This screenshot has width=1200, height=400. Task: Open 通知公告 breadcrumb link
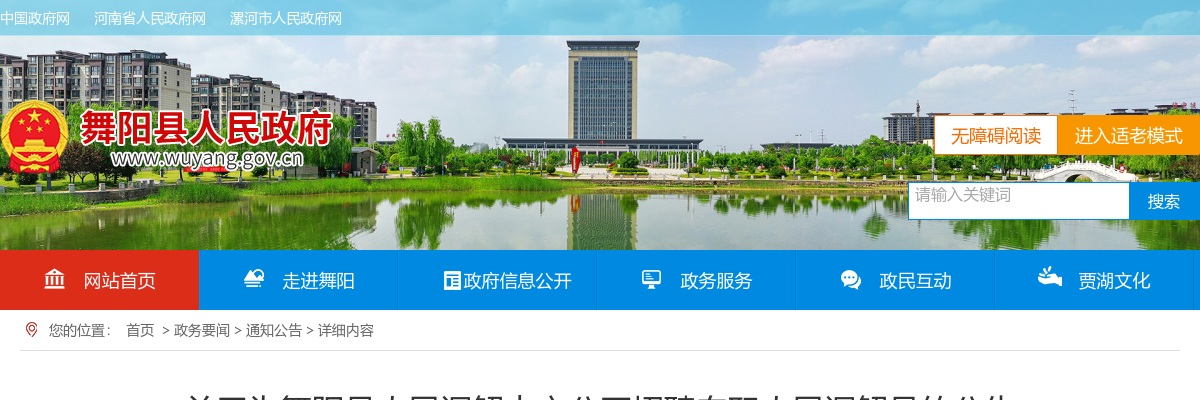273,330
